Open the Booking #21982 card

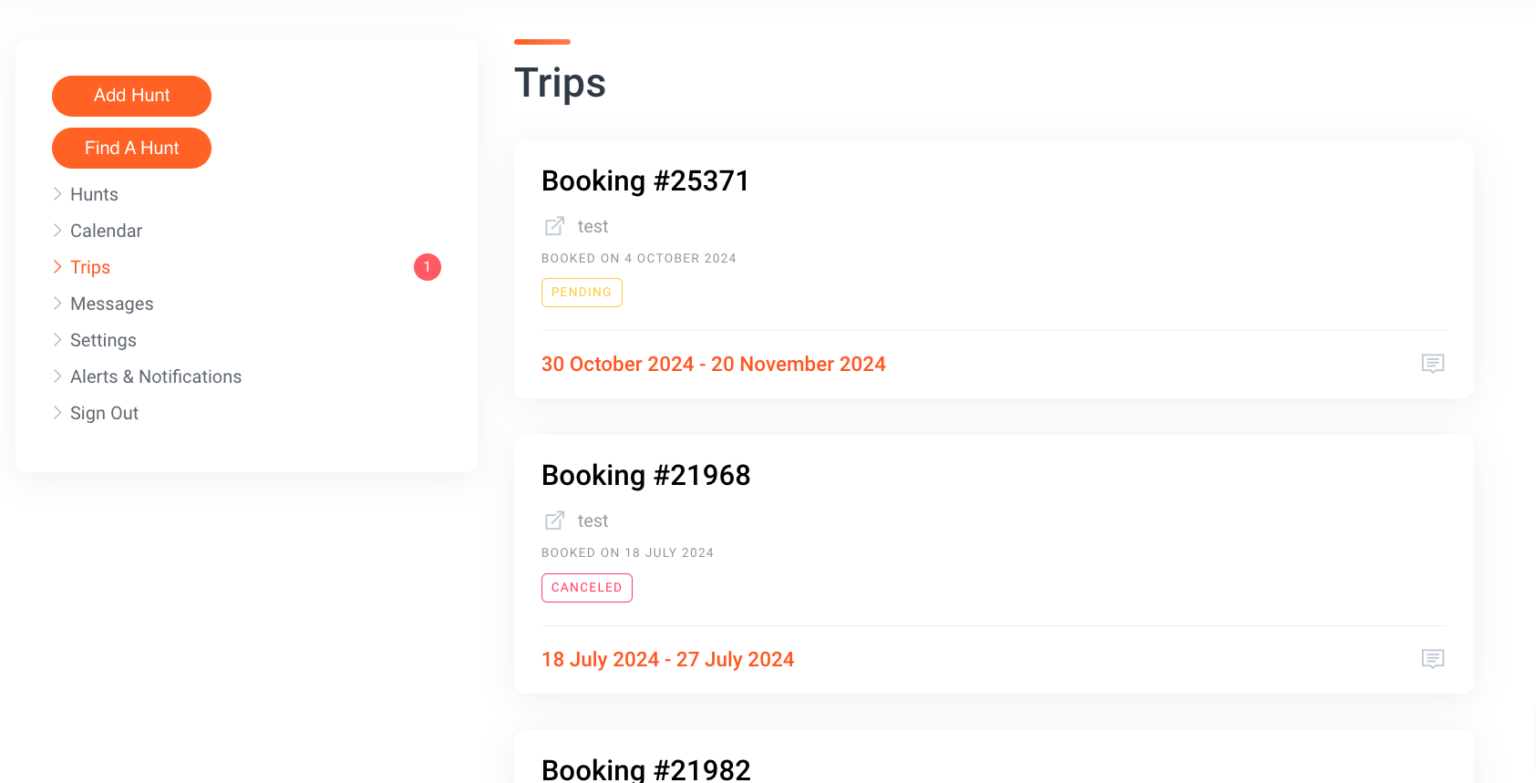click(x=645, y=768)
